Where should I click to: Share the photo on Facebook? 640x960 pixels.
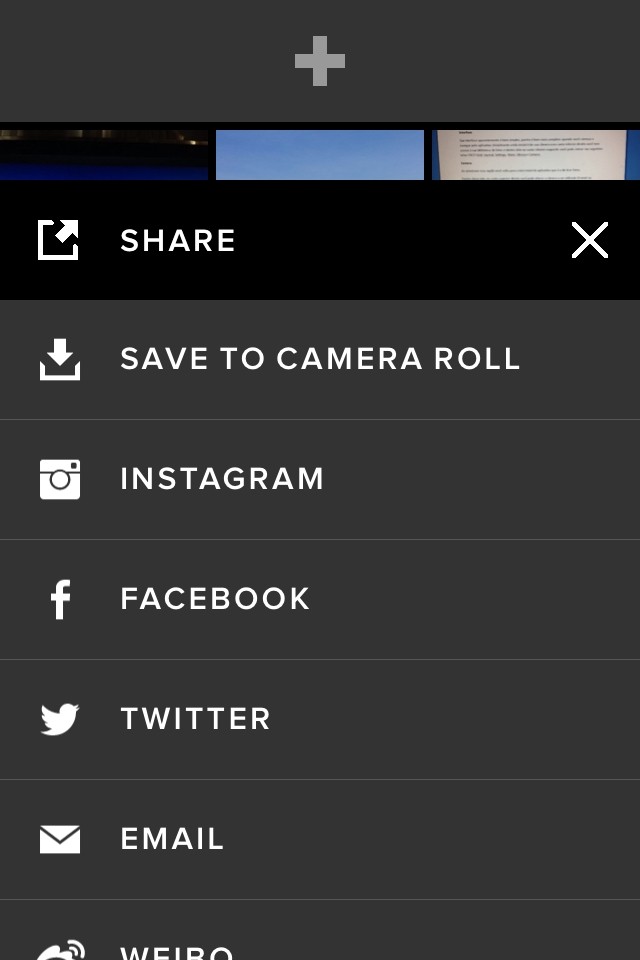click(x=320, y=600)
